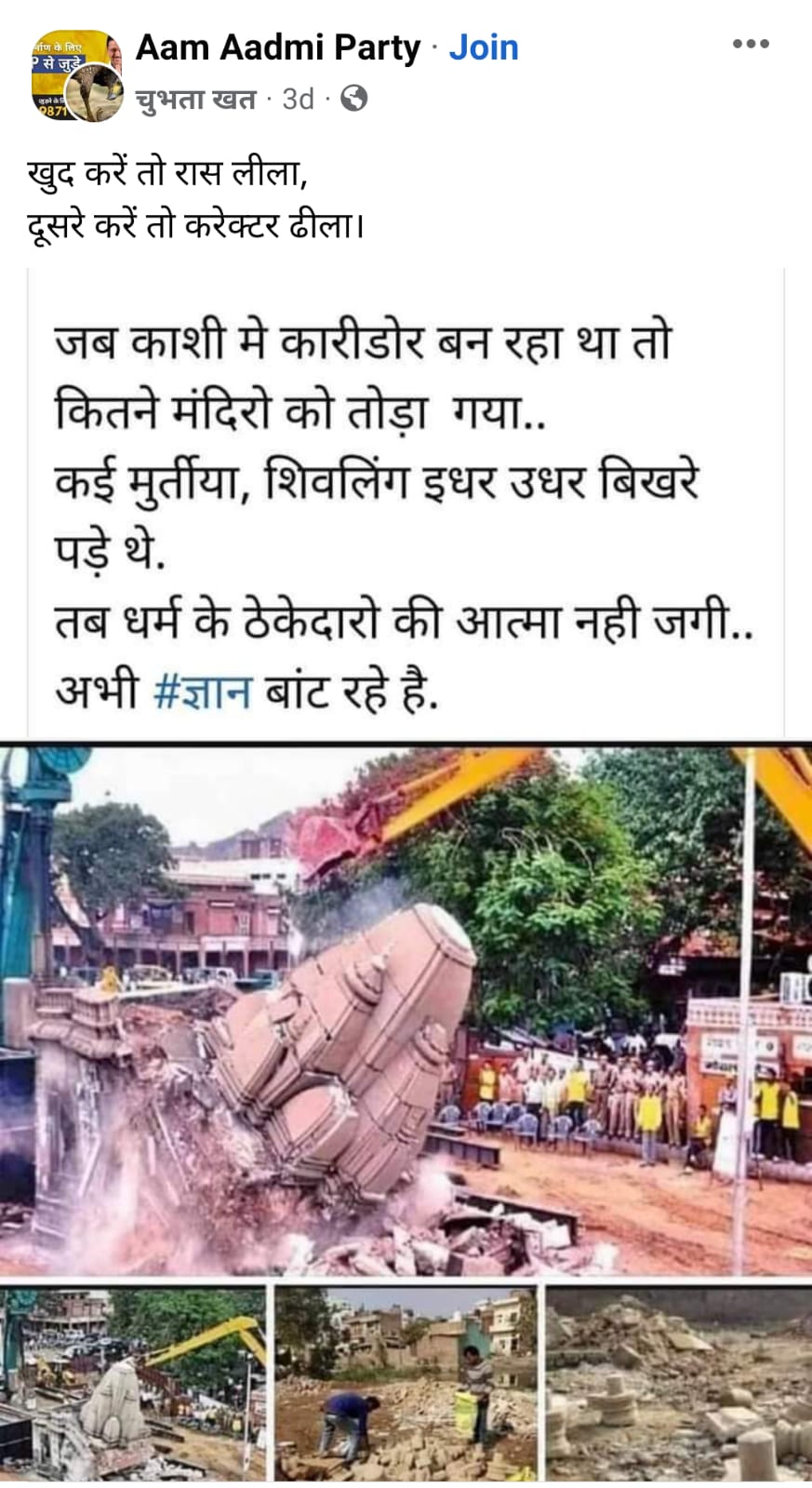Open the Aam Aadmi Party group page
The image size is (812, 1488).
click(x=278, y=47)
